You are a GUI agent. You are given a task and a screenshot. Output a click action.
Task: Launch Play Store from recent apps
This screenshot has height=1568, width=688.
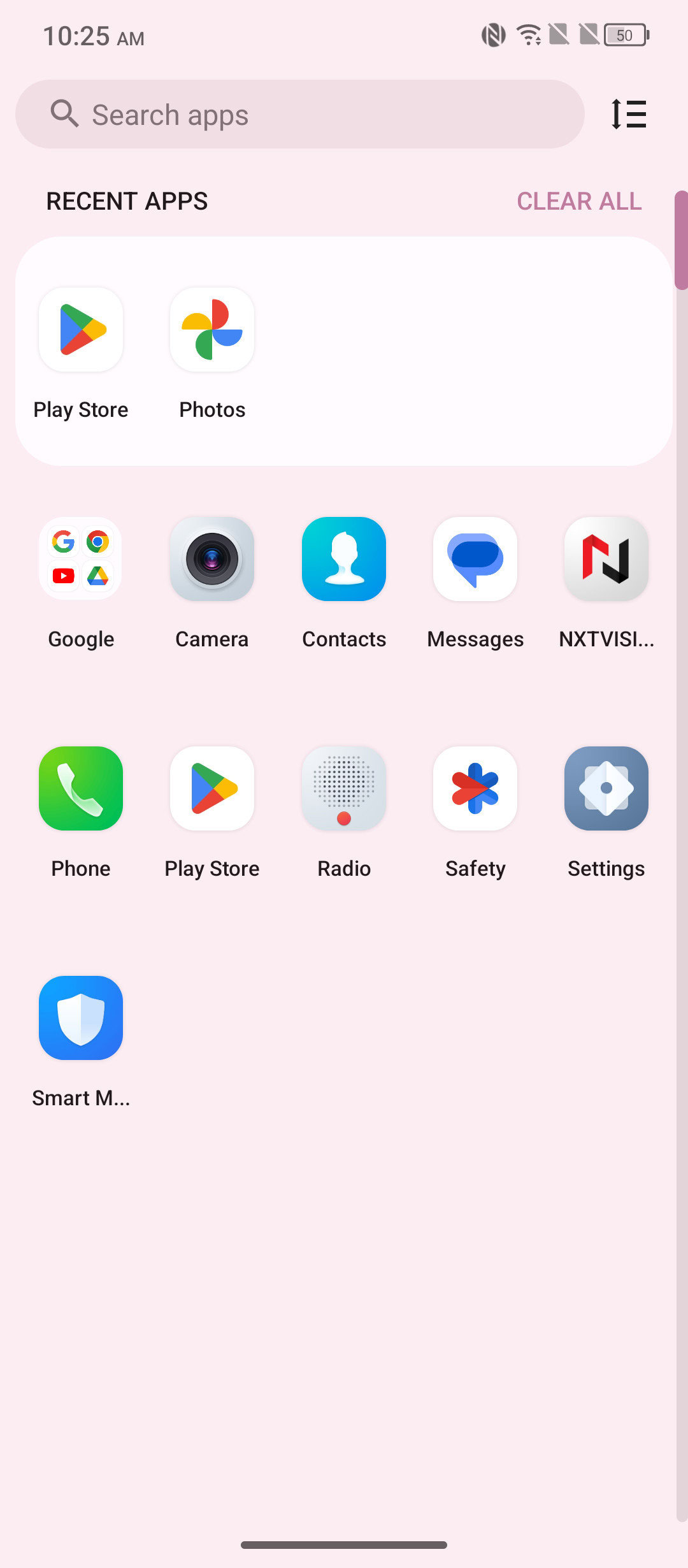coord(81,330)
